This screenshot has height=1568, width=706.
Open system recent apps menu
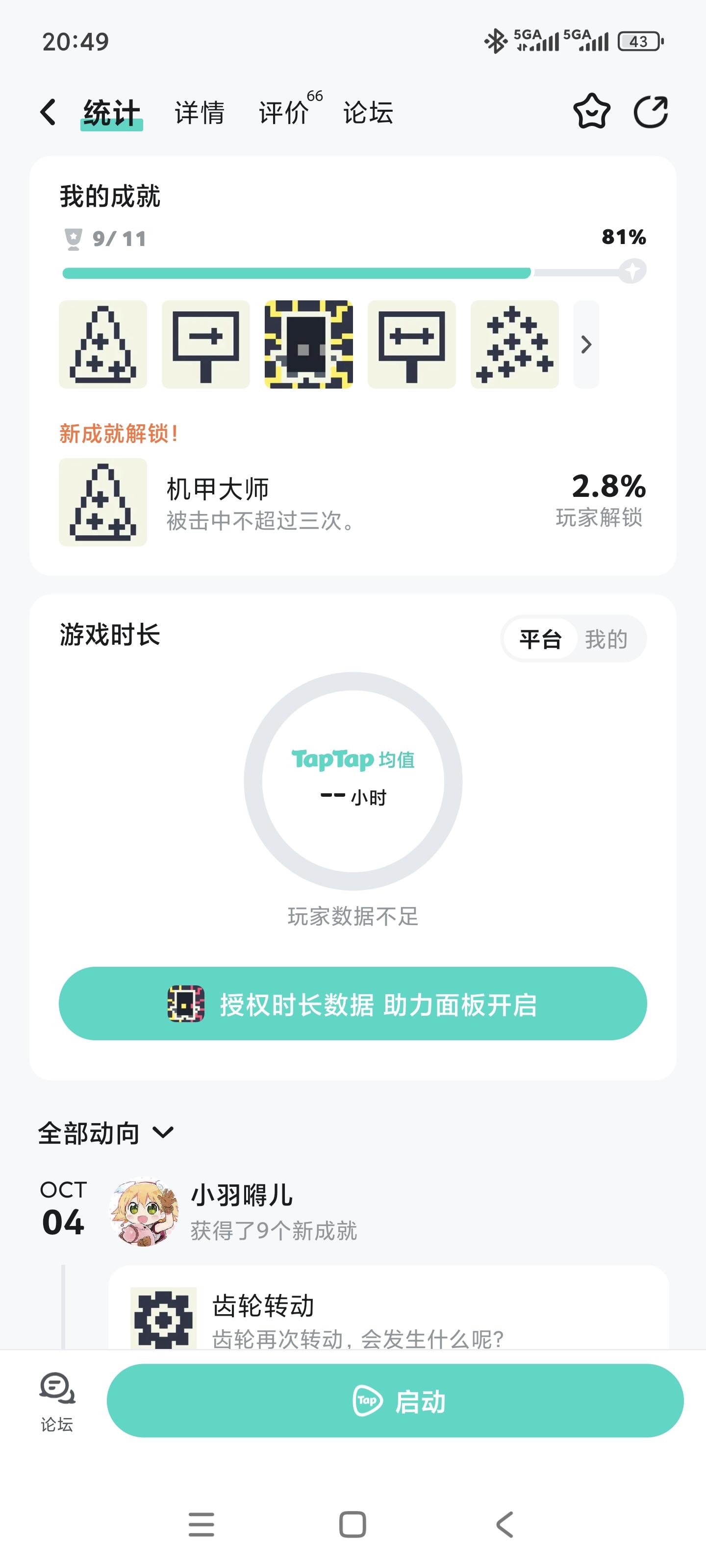tap(201, 1524)
